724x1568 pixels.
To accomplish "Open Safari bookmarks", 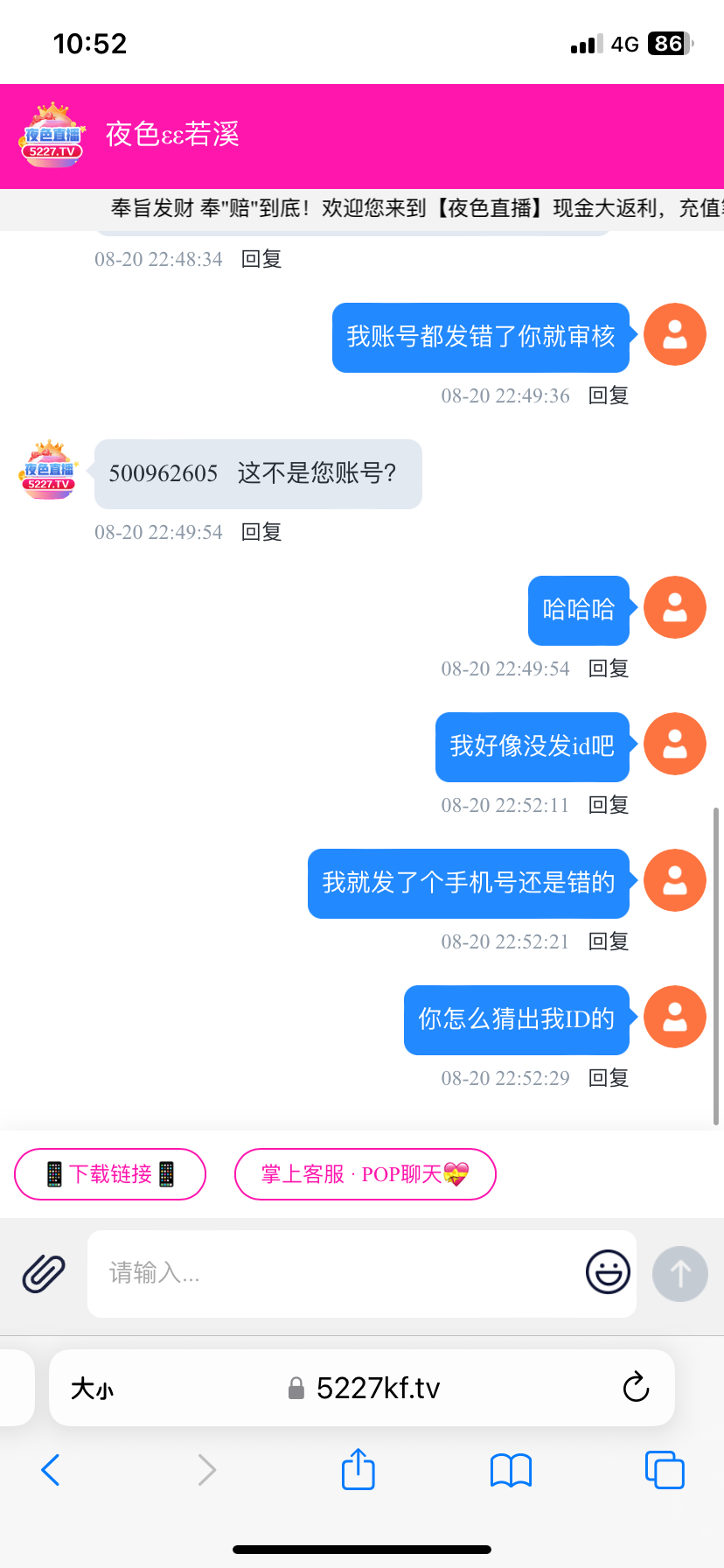I will pos(512,1470).
